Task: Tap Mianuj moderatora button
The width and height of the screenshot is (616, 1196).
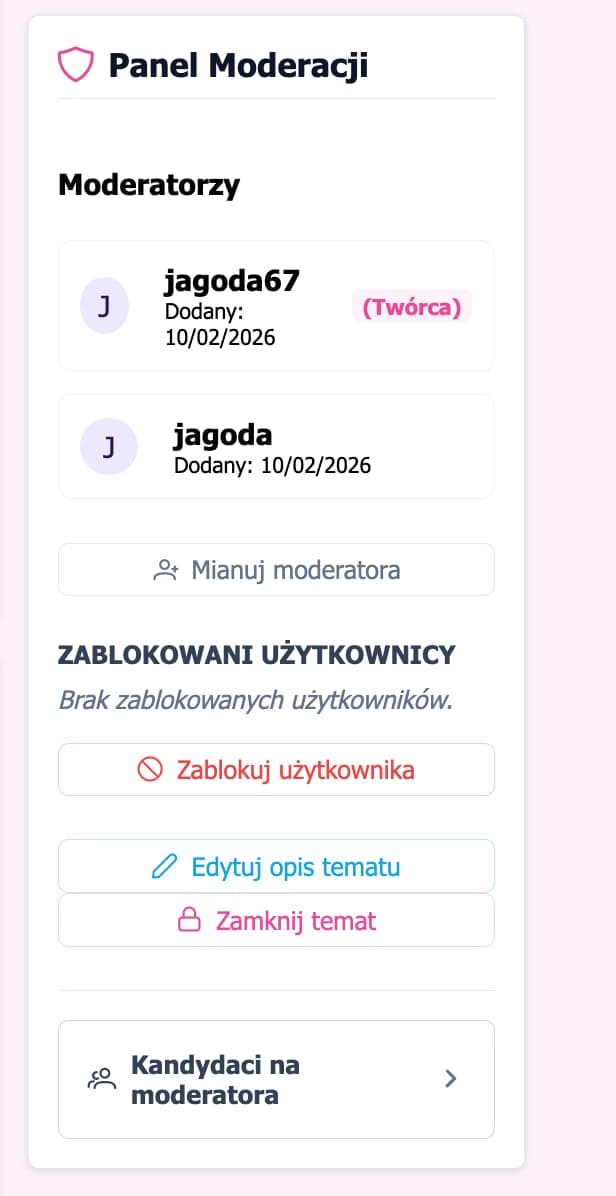Action: point(276,570)
